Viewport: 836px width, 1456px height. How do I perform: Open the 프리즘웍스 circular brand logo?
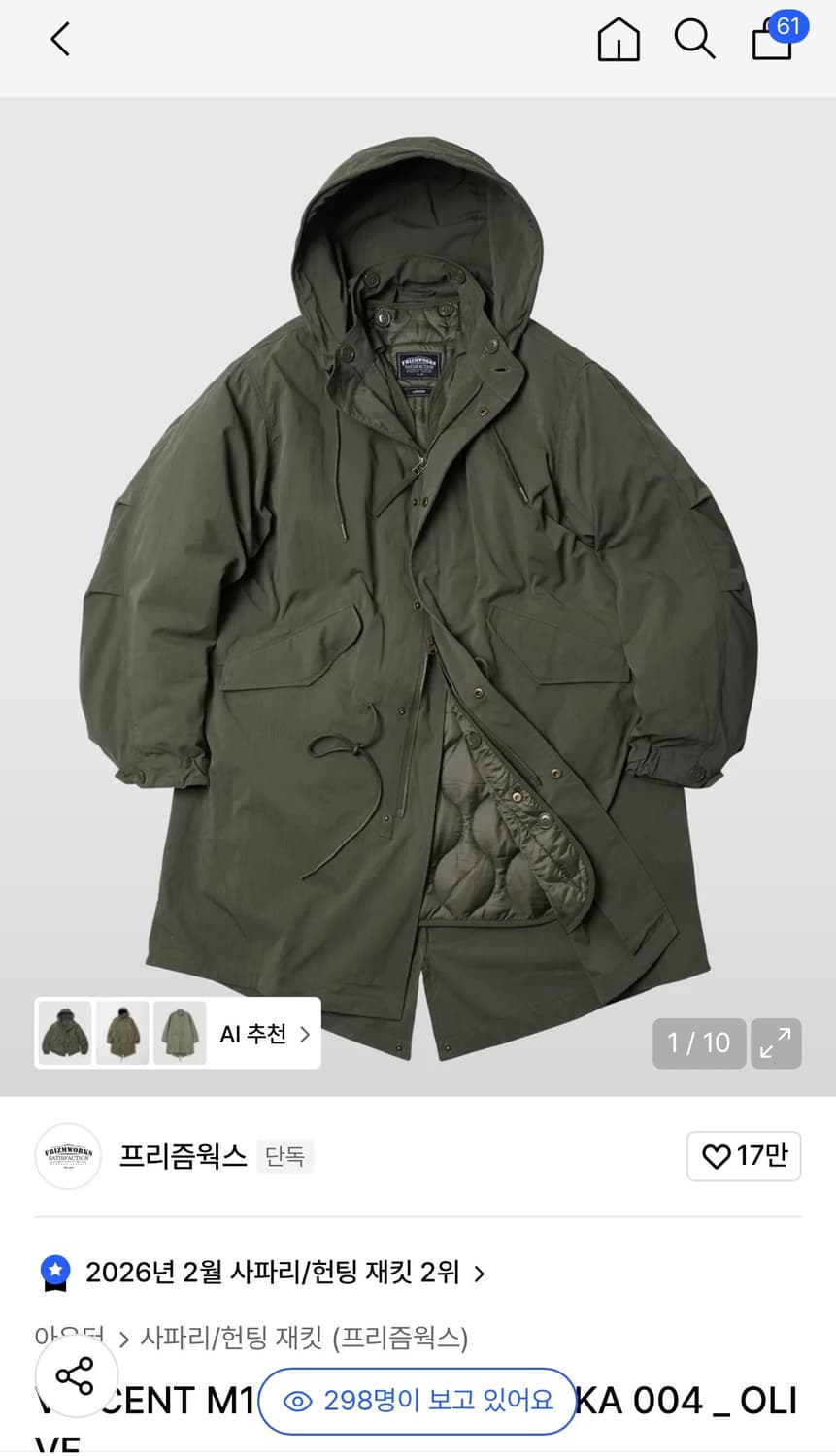[x=68, y=1156]
